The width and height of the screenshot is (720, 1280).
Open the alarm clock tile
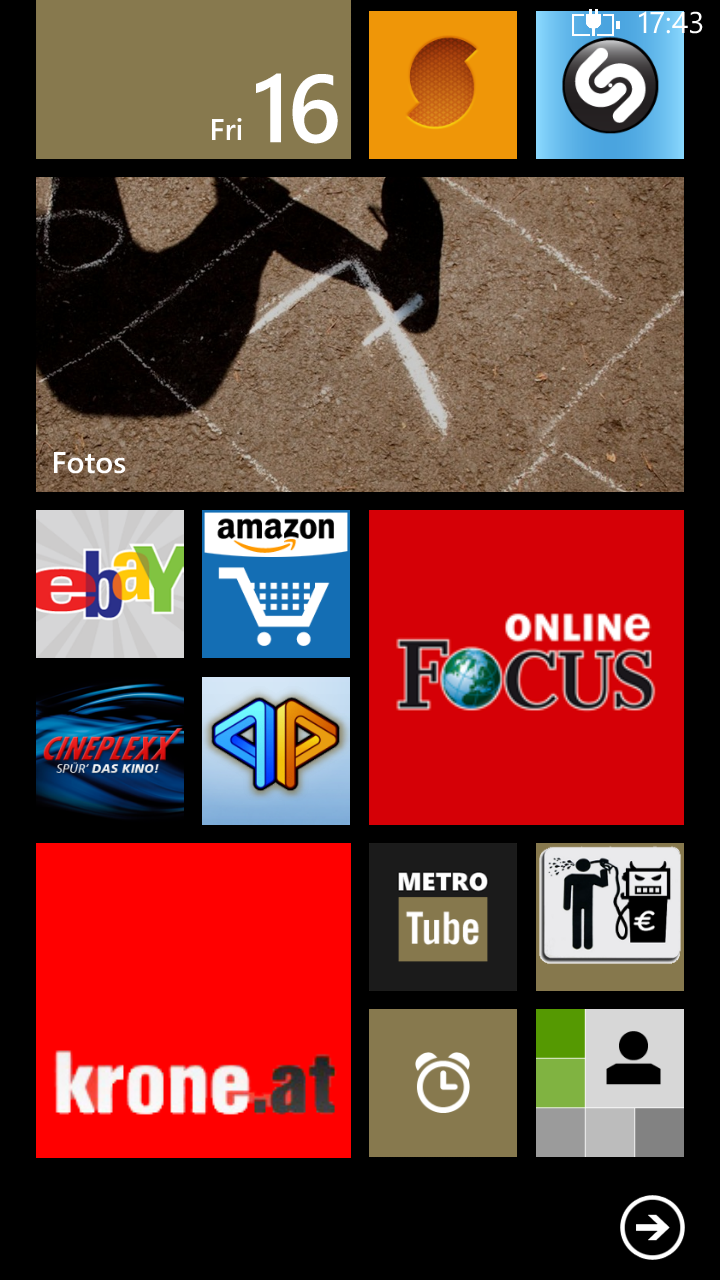443,1083
